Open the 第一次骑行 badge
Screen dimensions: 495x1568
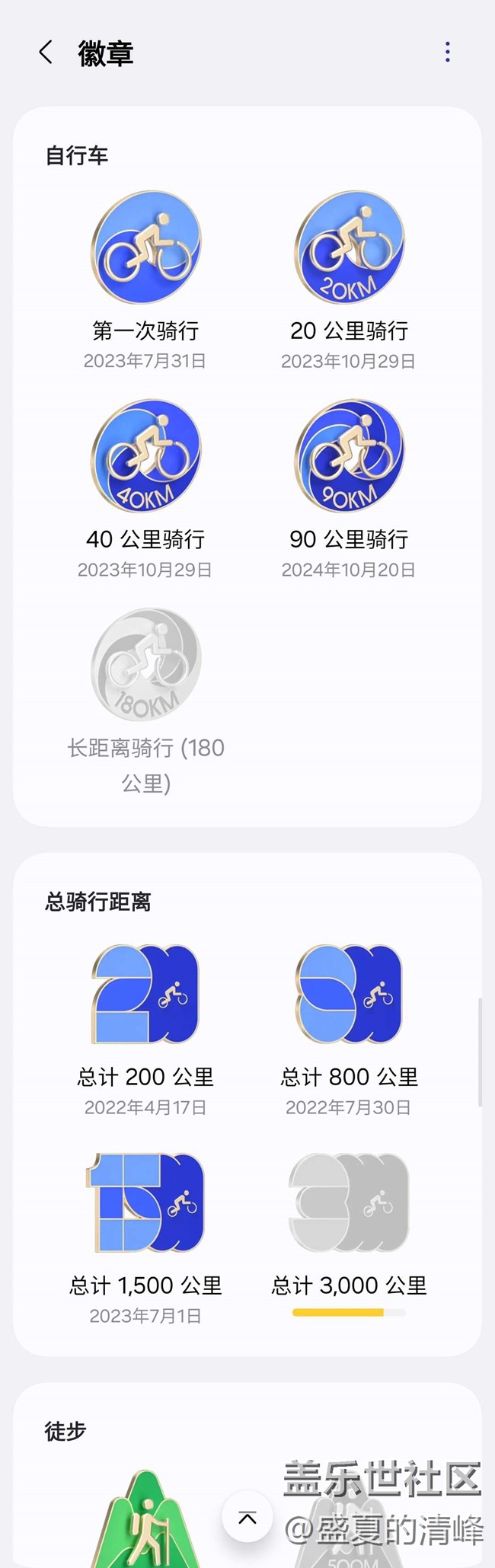tap(145, 247)
